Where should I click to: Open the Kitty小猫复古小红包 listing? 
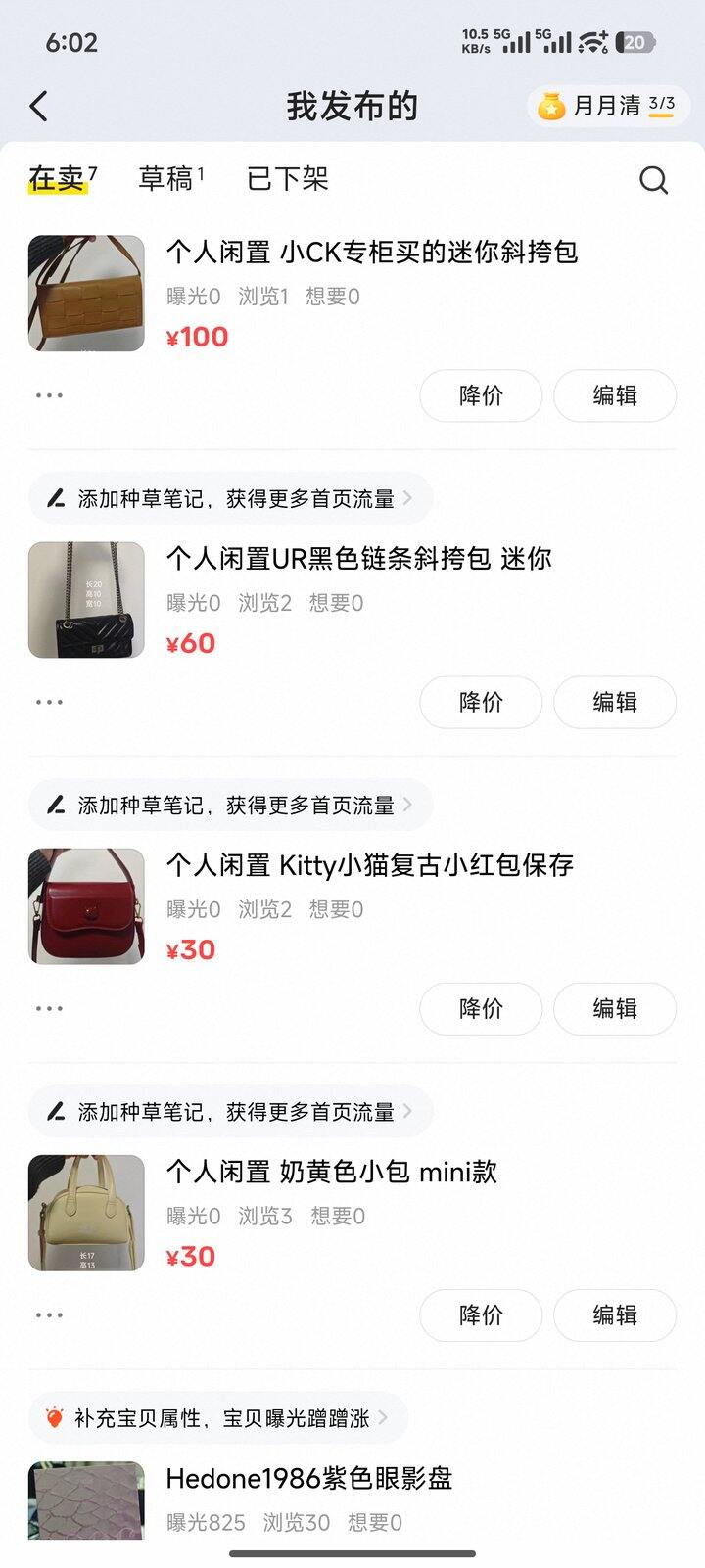click(369, 865)
